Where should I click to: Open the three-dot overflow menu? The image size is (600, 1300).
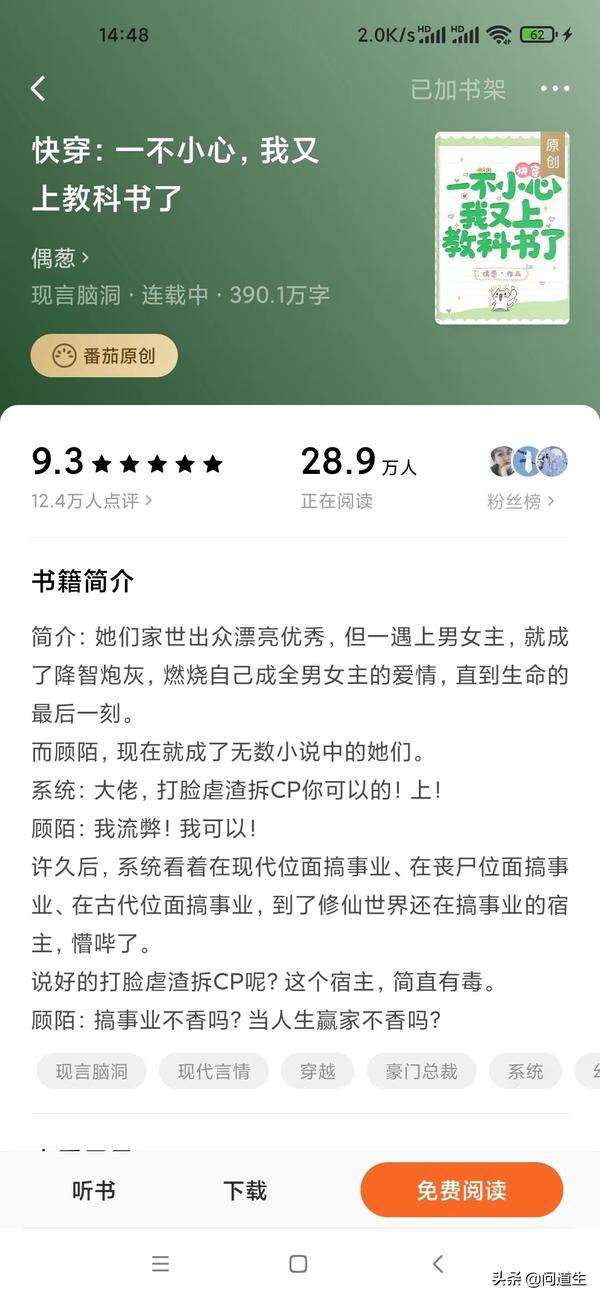[554, 89]
